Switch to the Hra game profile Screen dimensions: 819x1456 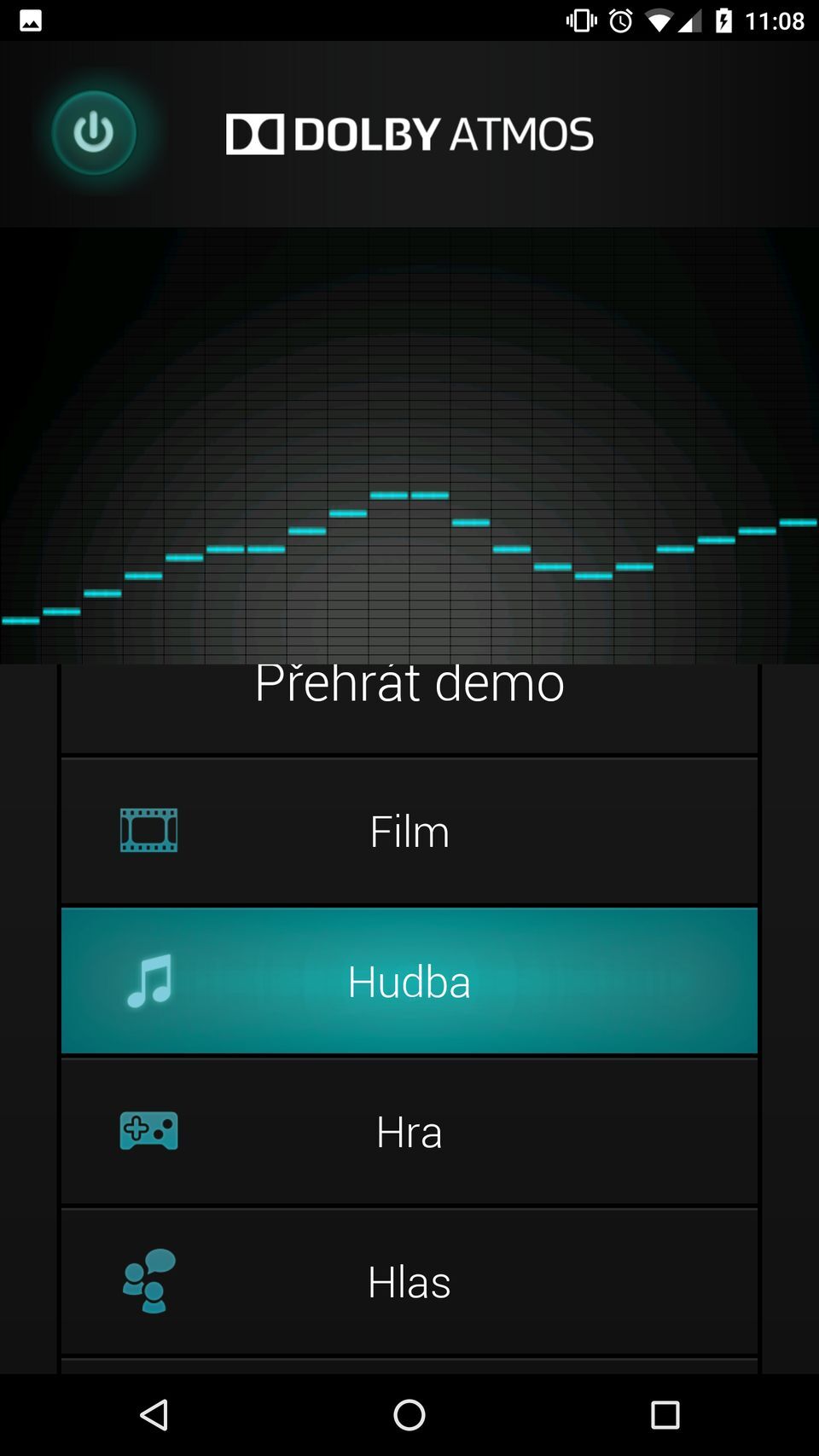click(409, 1131)
